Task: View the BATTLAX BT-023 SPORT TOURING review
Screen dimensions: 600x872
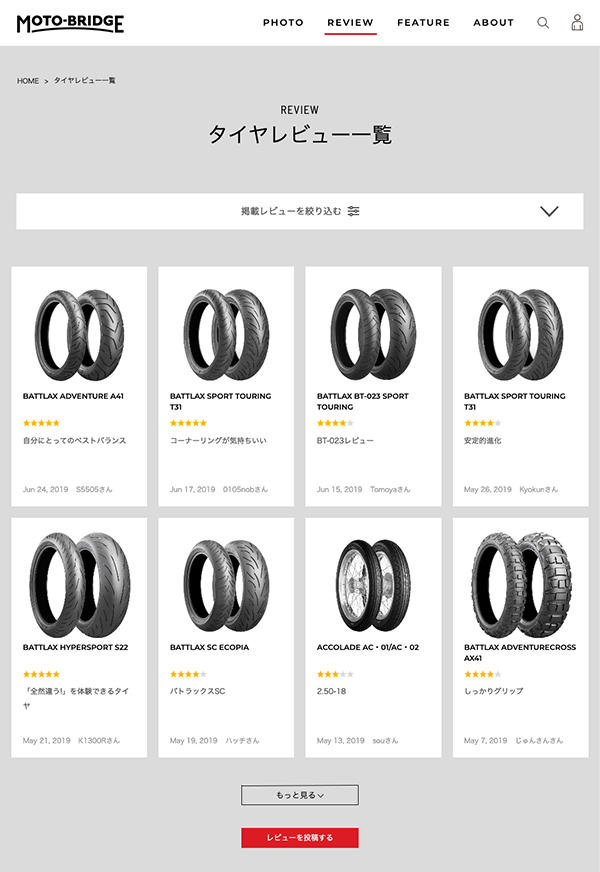Action: coord(373,385)
